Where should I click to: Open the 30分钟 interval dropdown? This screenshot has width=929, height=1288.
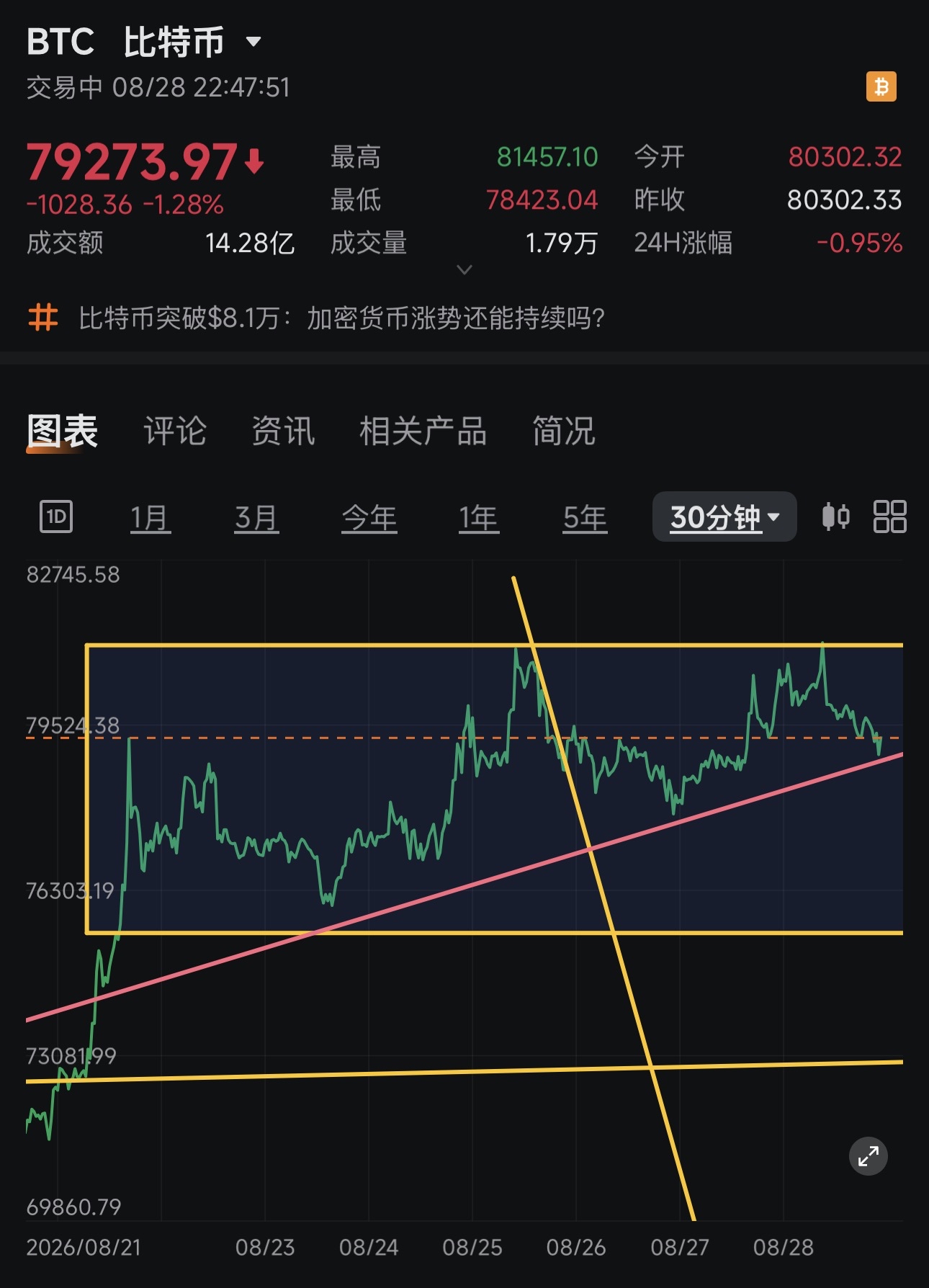click(724, 516)
